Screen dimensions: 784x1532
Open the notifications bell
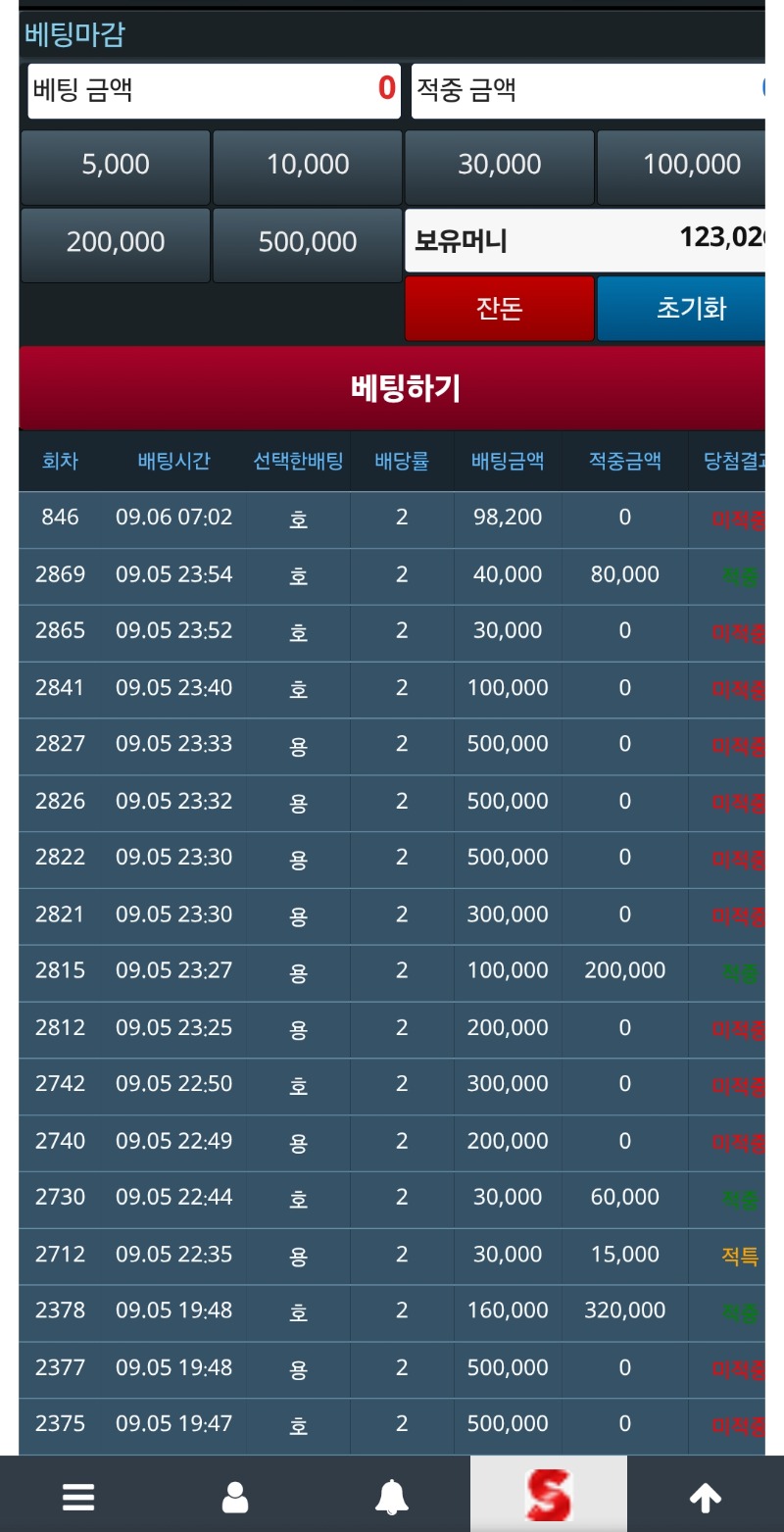tap(392, 1496)
